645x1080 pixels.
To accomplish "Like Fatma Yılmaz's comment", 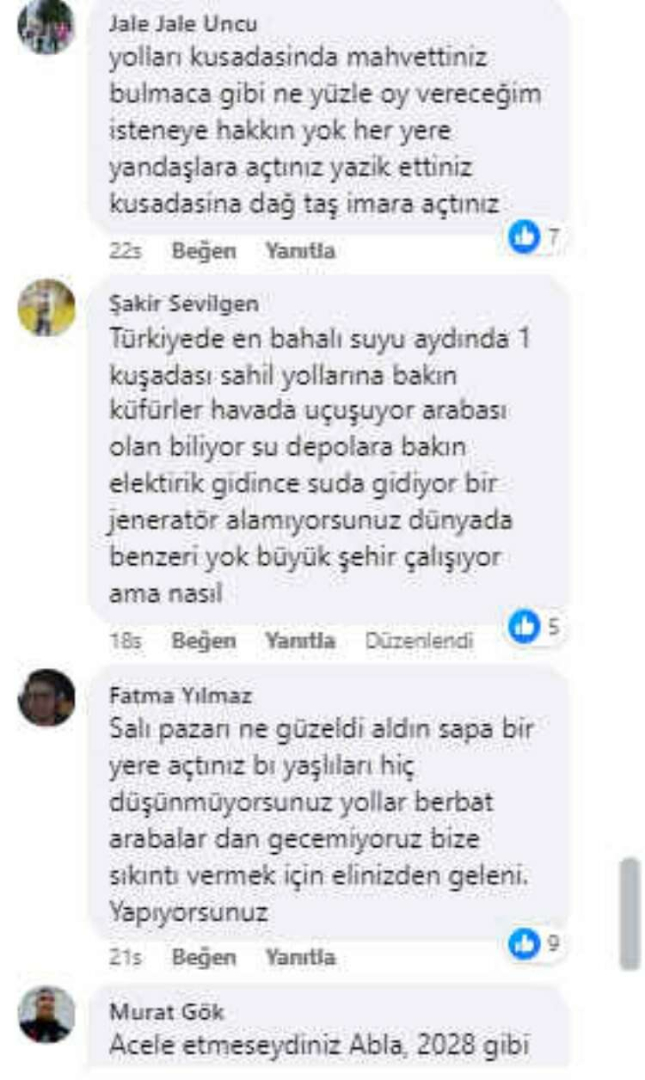I will click(203, 957).
